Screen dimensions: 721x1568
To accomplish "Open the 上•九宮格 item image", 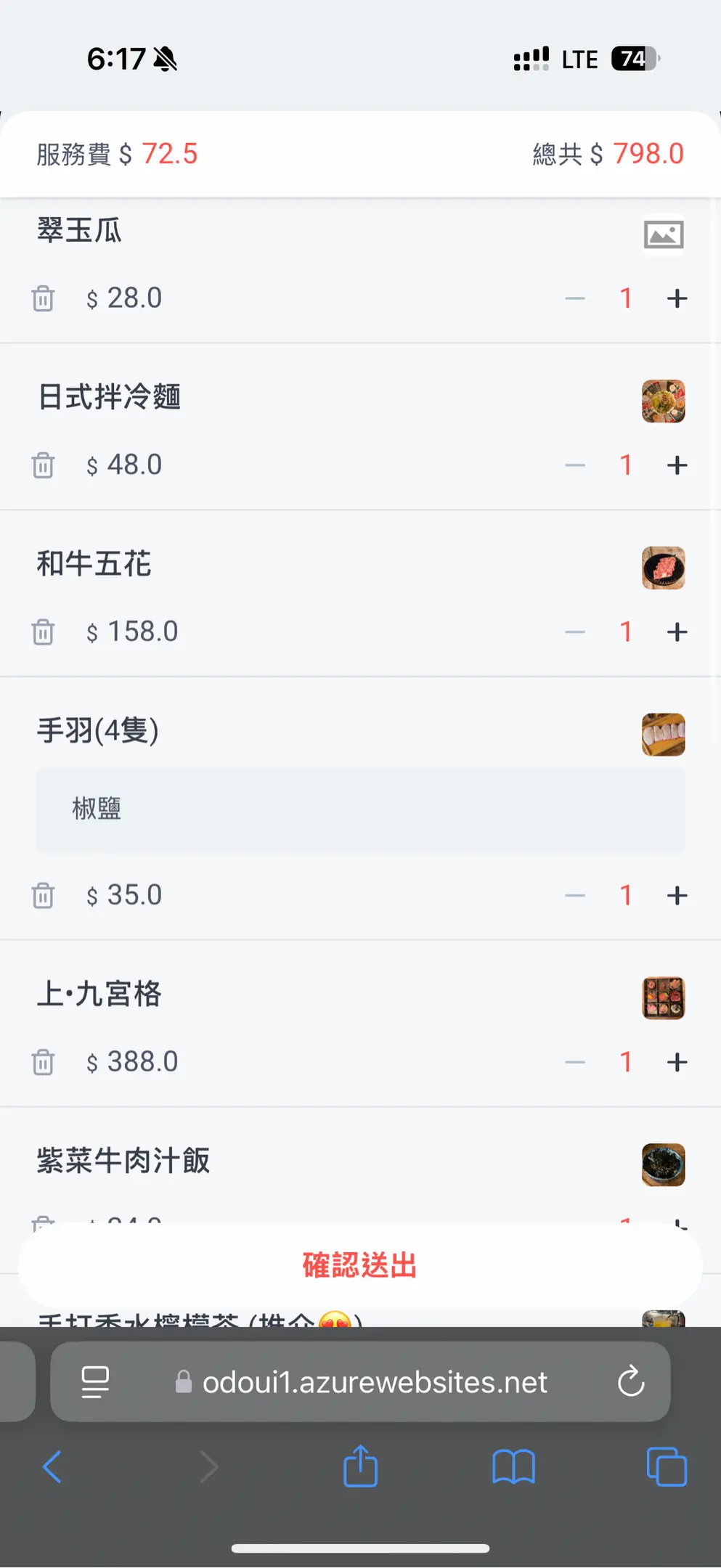I will point(663,998).
